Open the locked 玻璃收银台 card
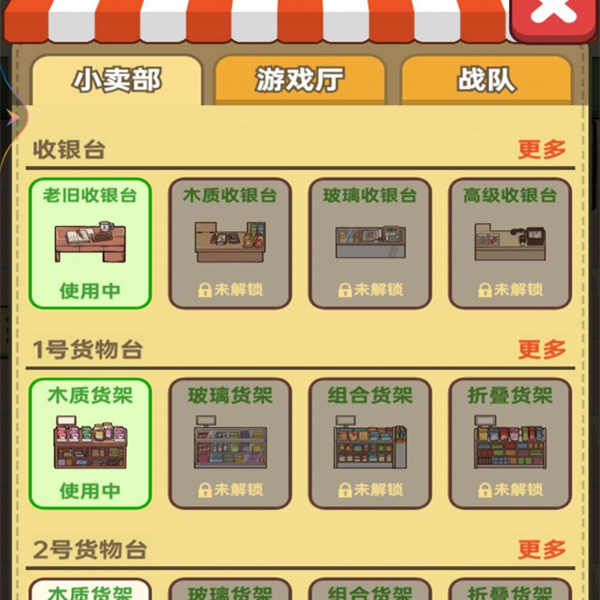Screen dimensions: 600x600 (370, 243)
